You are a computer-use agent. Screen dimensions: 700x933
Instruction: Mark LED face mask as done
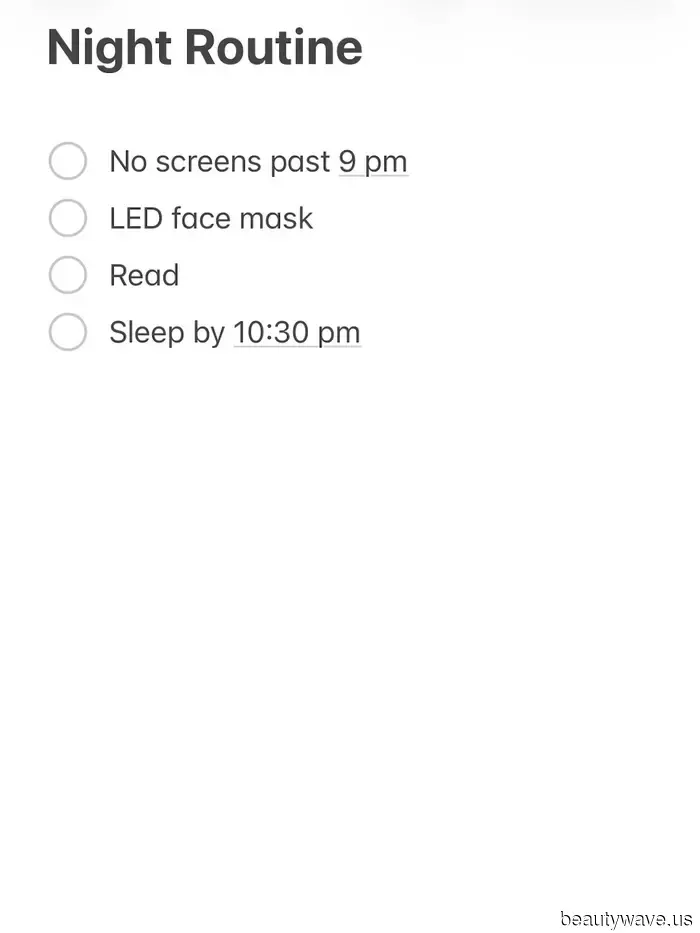pyautogui.click(x=68, y=218)
